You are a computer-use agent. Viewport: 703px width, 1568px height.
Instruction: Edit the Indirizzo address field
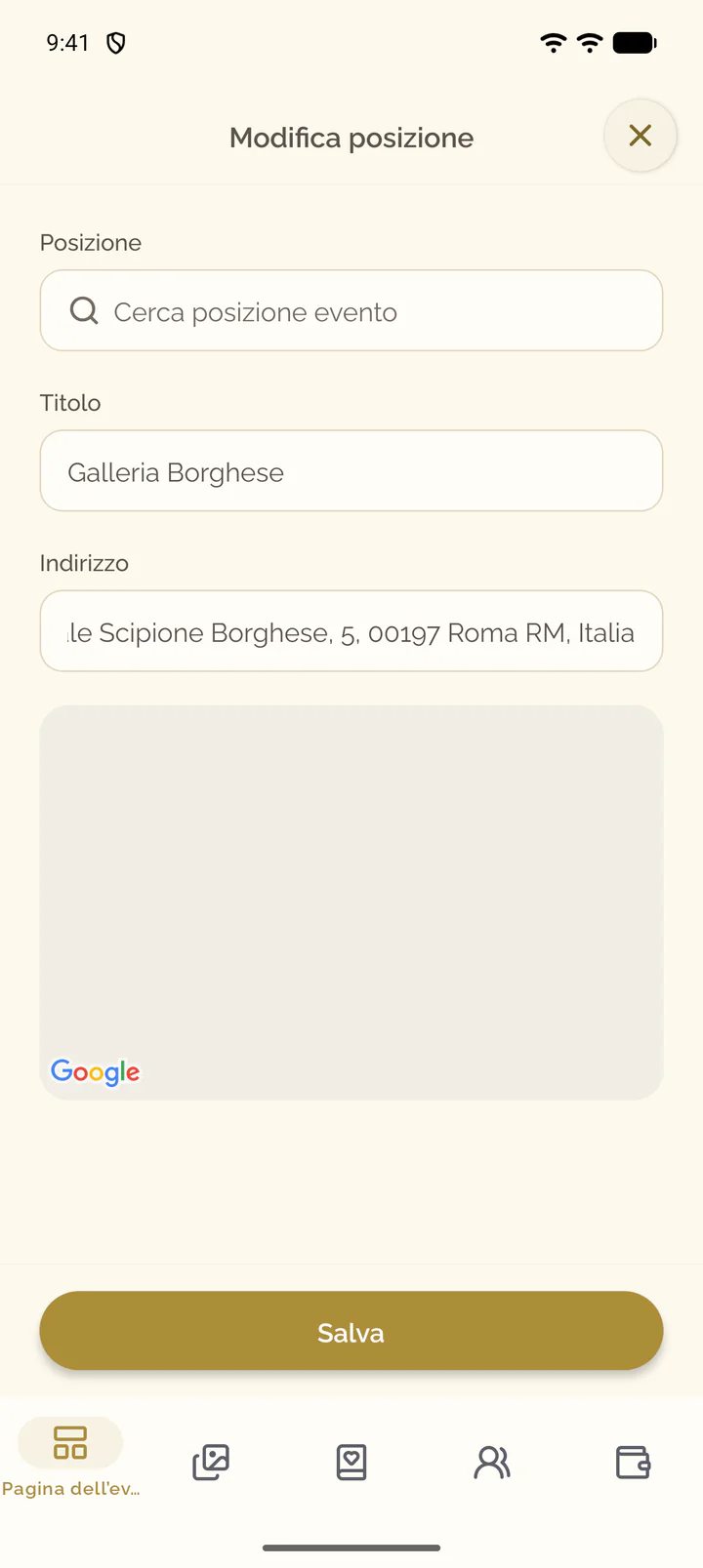click(x=351, y=631)
